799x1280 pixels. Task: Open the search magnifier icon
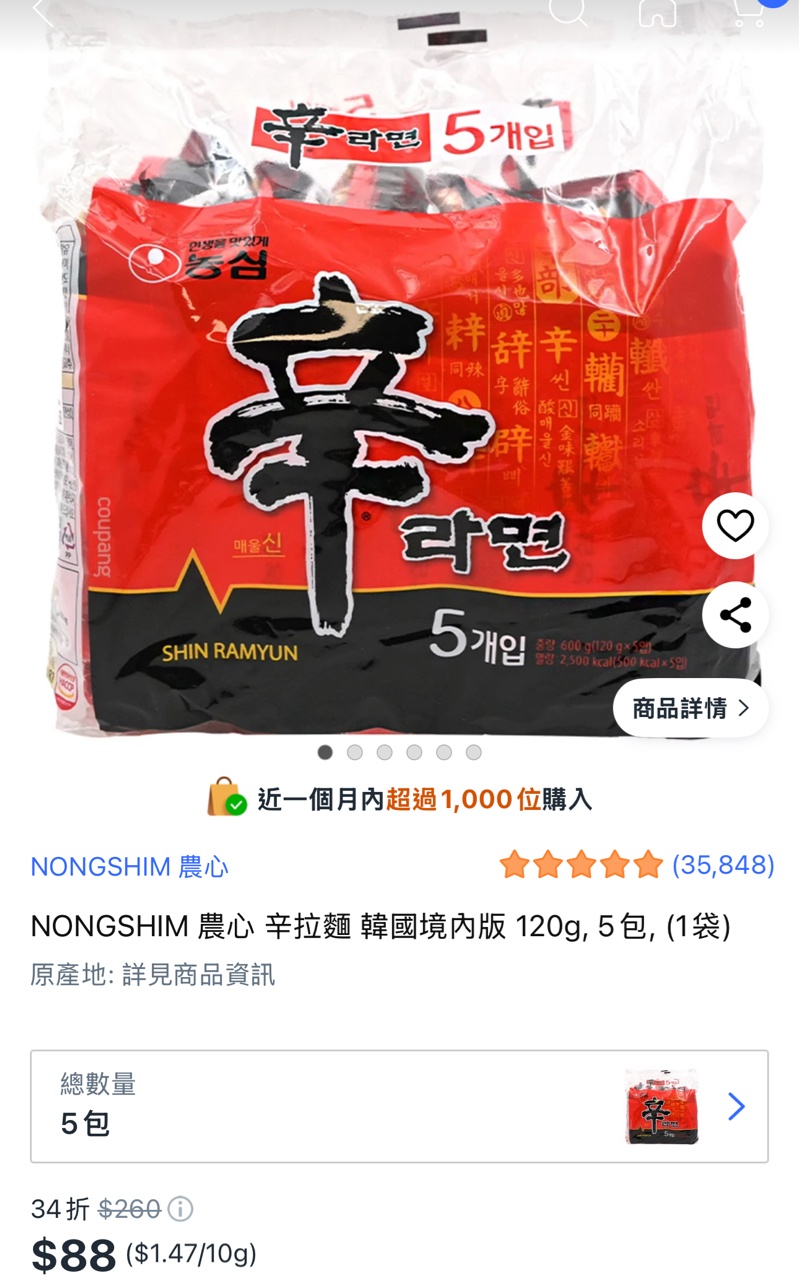click(x=568, y=10)
